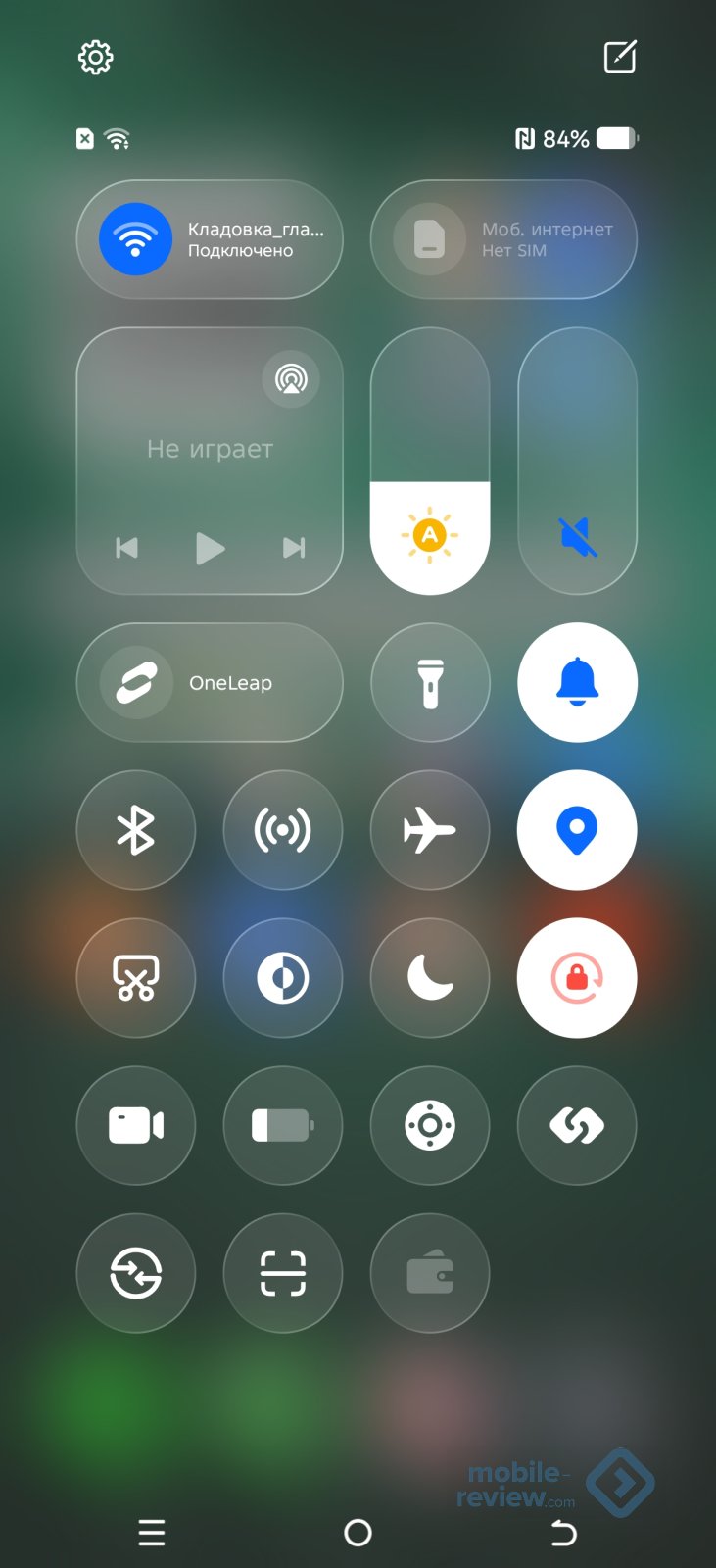Play media in the player widget

210,548
